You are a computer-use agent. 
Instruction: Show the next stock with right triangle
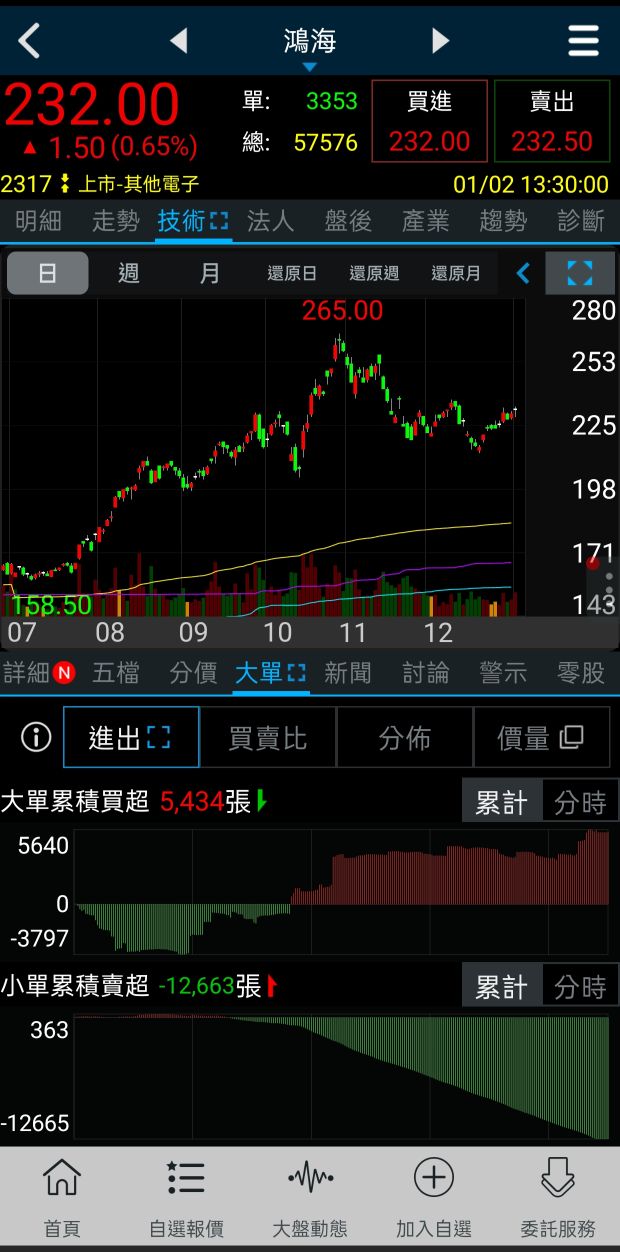pyautogui.click(x=440, y=41)
